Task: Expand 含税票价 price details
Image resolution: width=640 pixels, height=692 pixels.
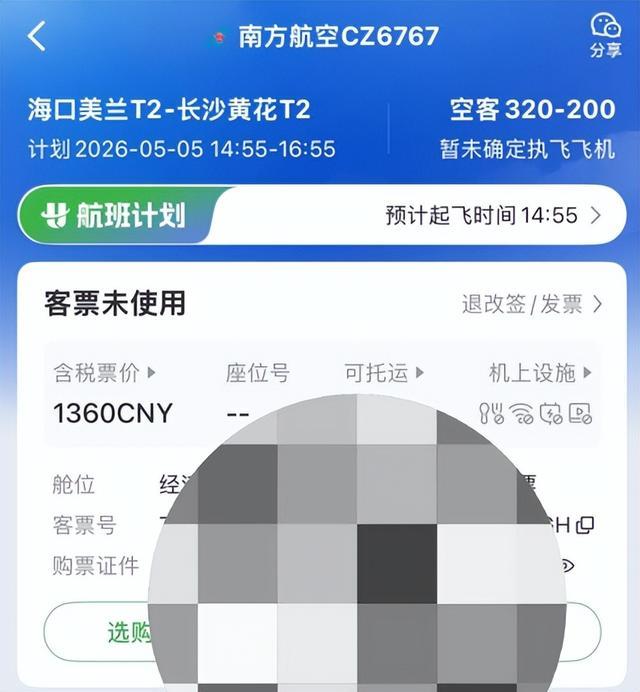Action: pyautogui.click(x=105, y=373)
